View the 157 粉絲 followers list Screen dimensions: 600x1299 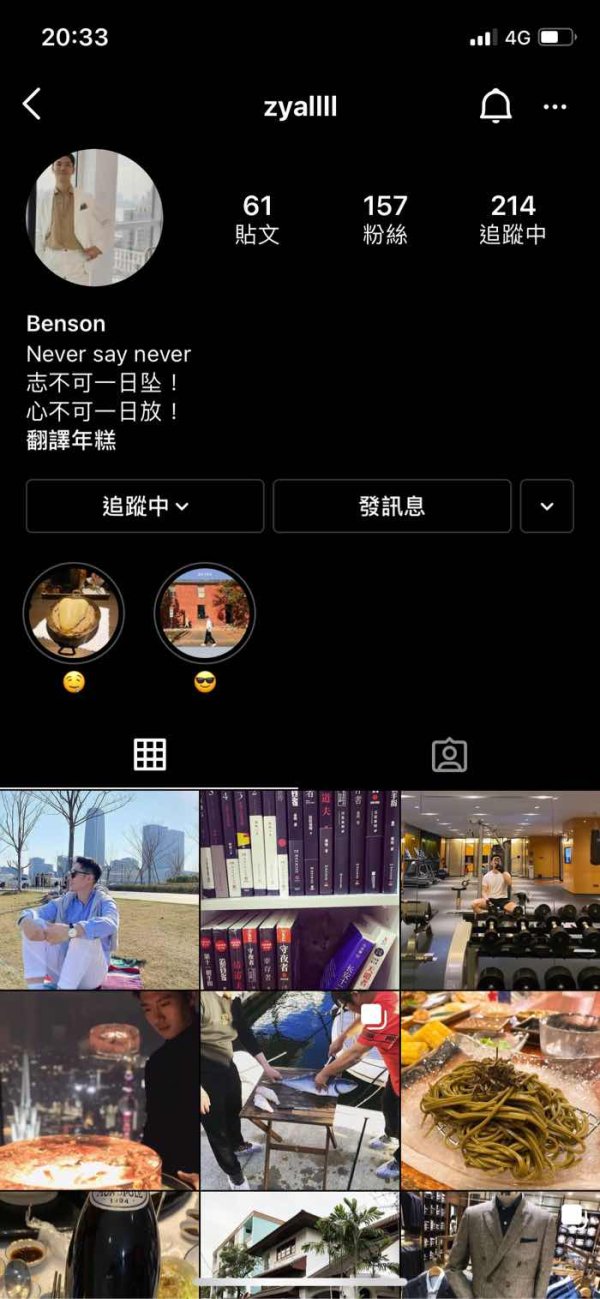coord(385,219)
